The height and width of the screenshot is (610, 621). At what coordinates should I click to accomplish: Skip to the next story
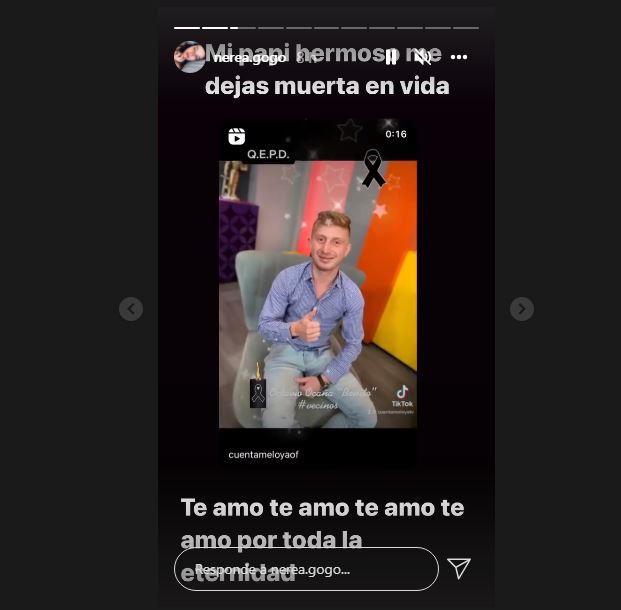[x=522, y=309]
